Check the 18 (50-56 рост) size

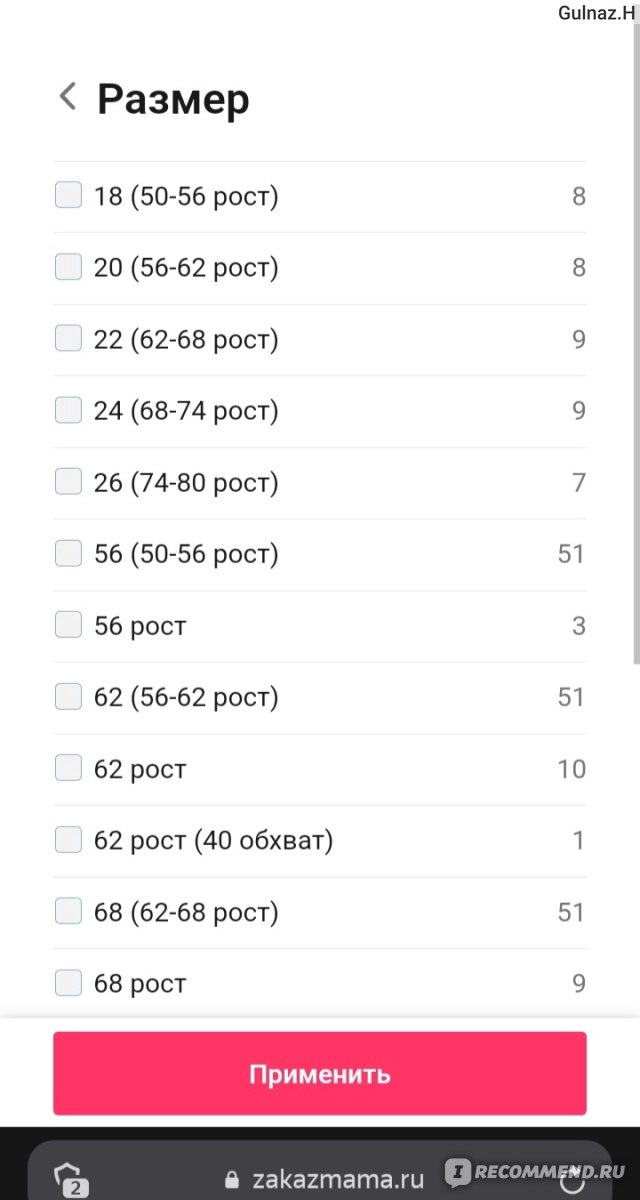[x=68, y=195]
